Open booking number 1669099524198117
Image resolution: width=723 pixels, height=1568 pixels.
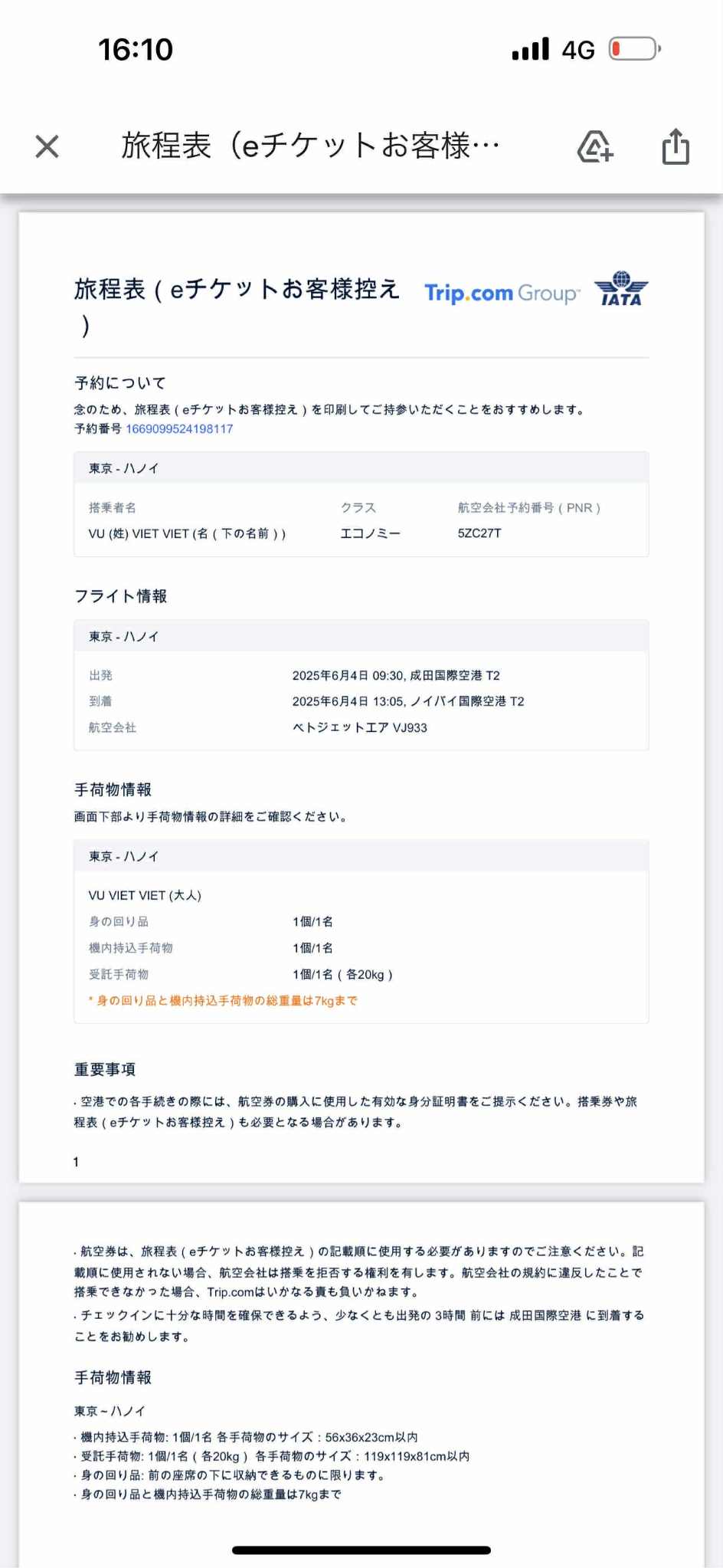179,429
